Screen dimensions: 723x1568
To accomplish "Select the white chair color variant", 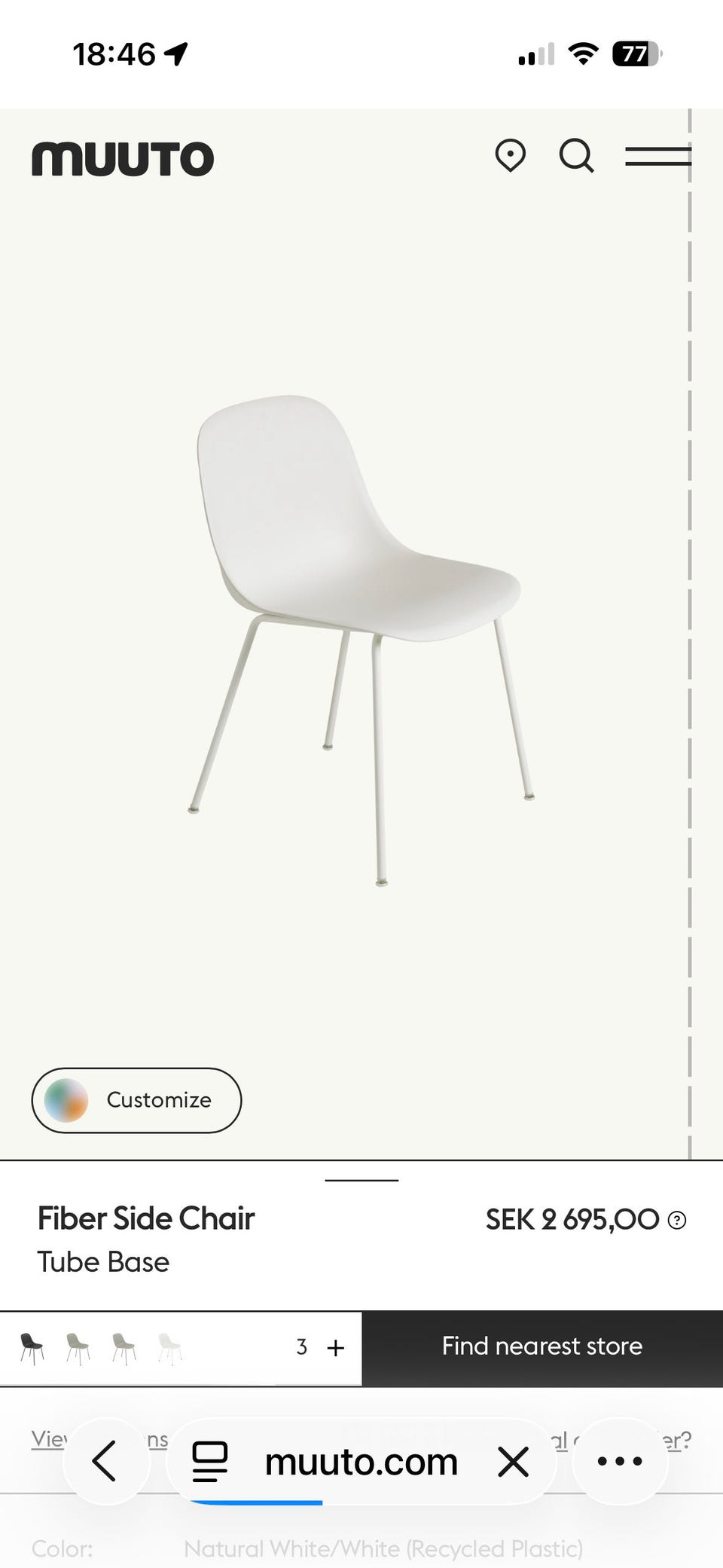I will pyautogui.click(x=169, y=1347).
